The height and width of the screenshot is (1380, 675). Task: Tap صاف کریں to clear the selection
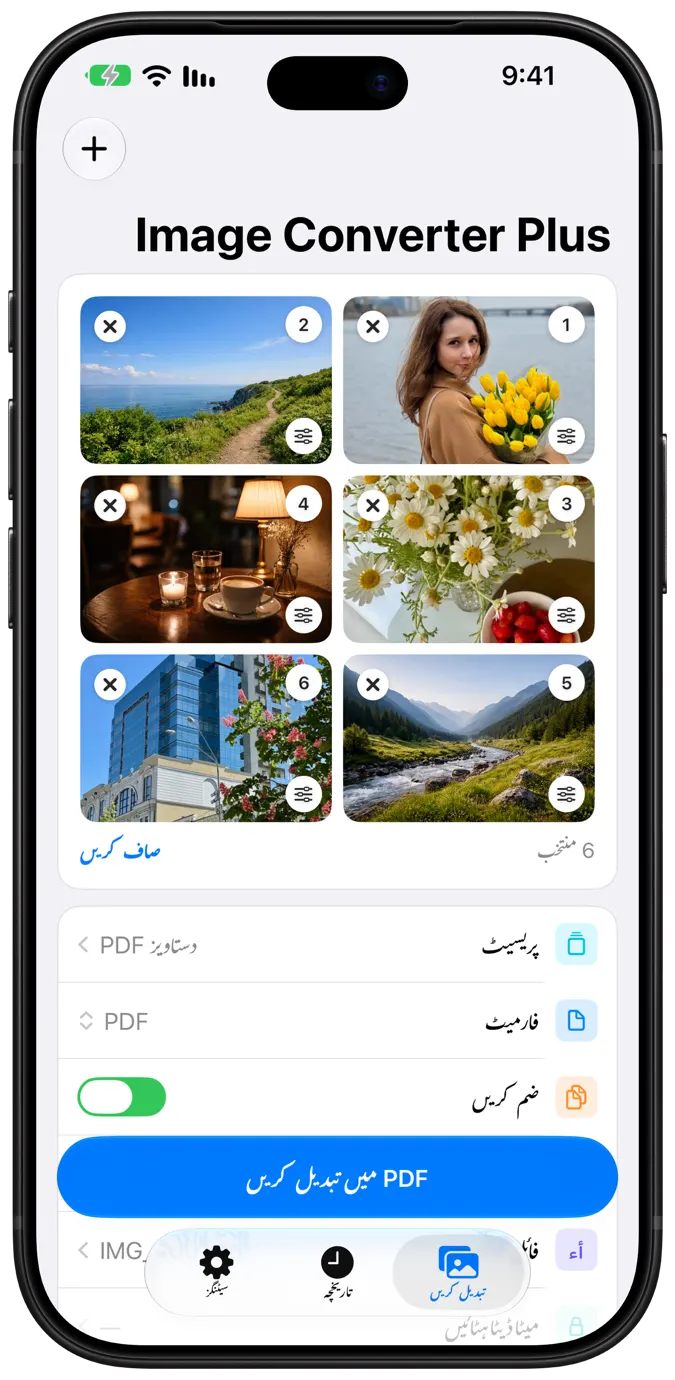pos(120,851)
